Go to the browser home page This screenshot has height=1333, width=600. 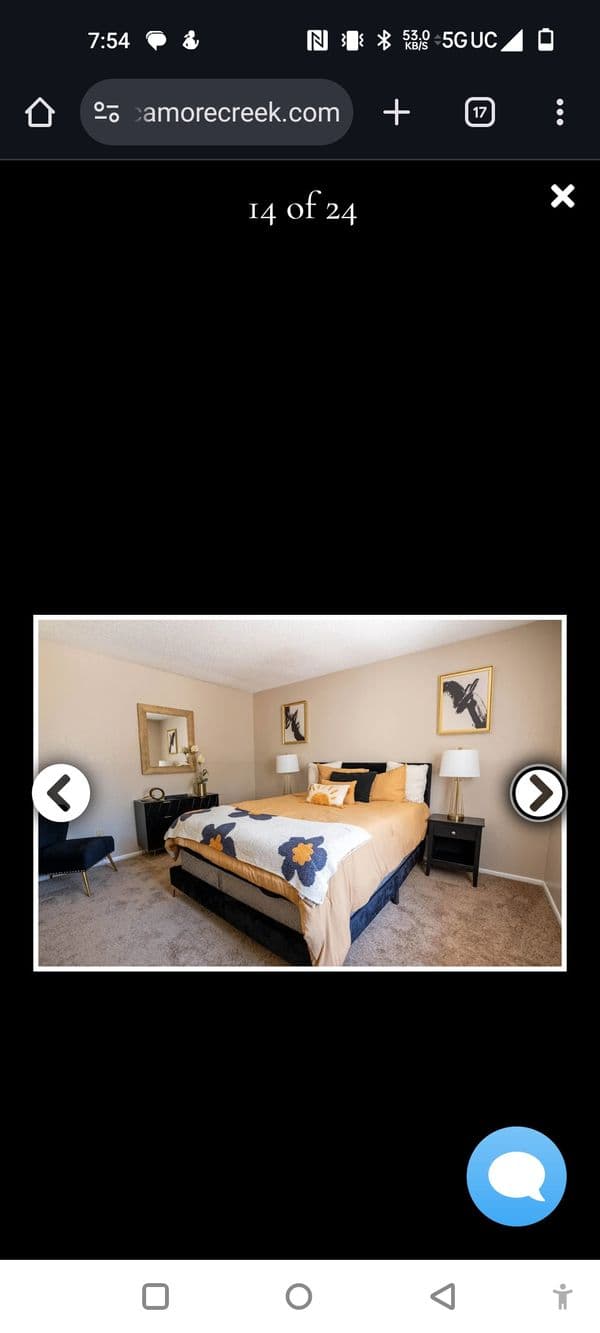pyautogui.click(x=40, y=113)
